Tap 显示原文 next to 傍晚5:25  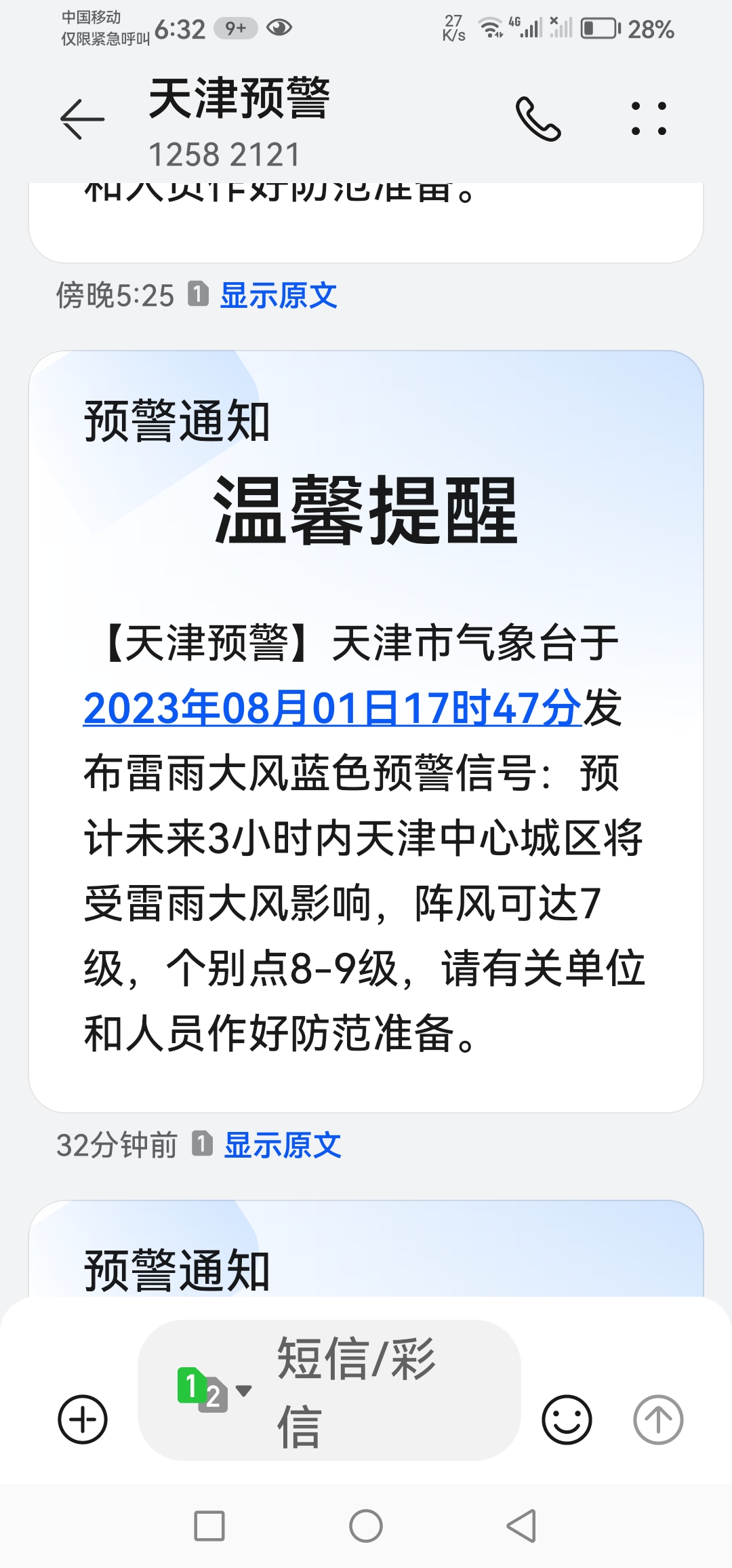pos(278,296)
